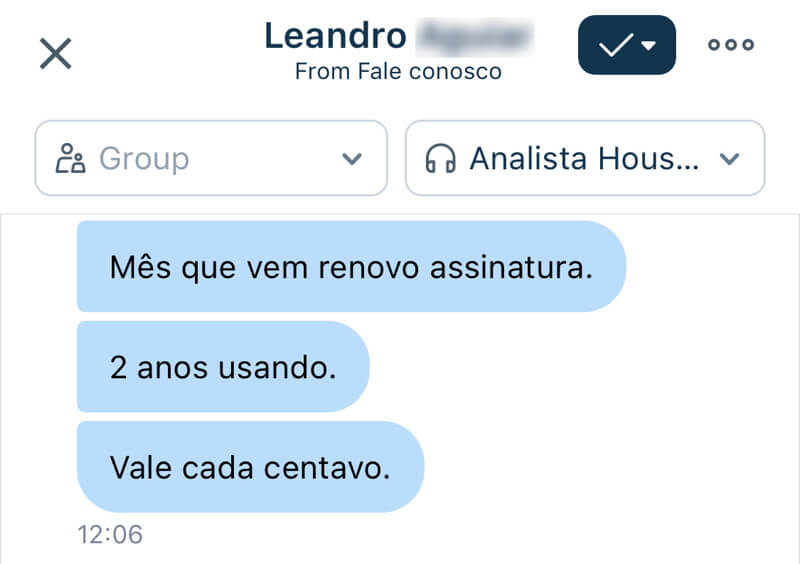The image size is (800, 564).
Task: Open the three-dot overflow menu
Action: pos(731,46)
